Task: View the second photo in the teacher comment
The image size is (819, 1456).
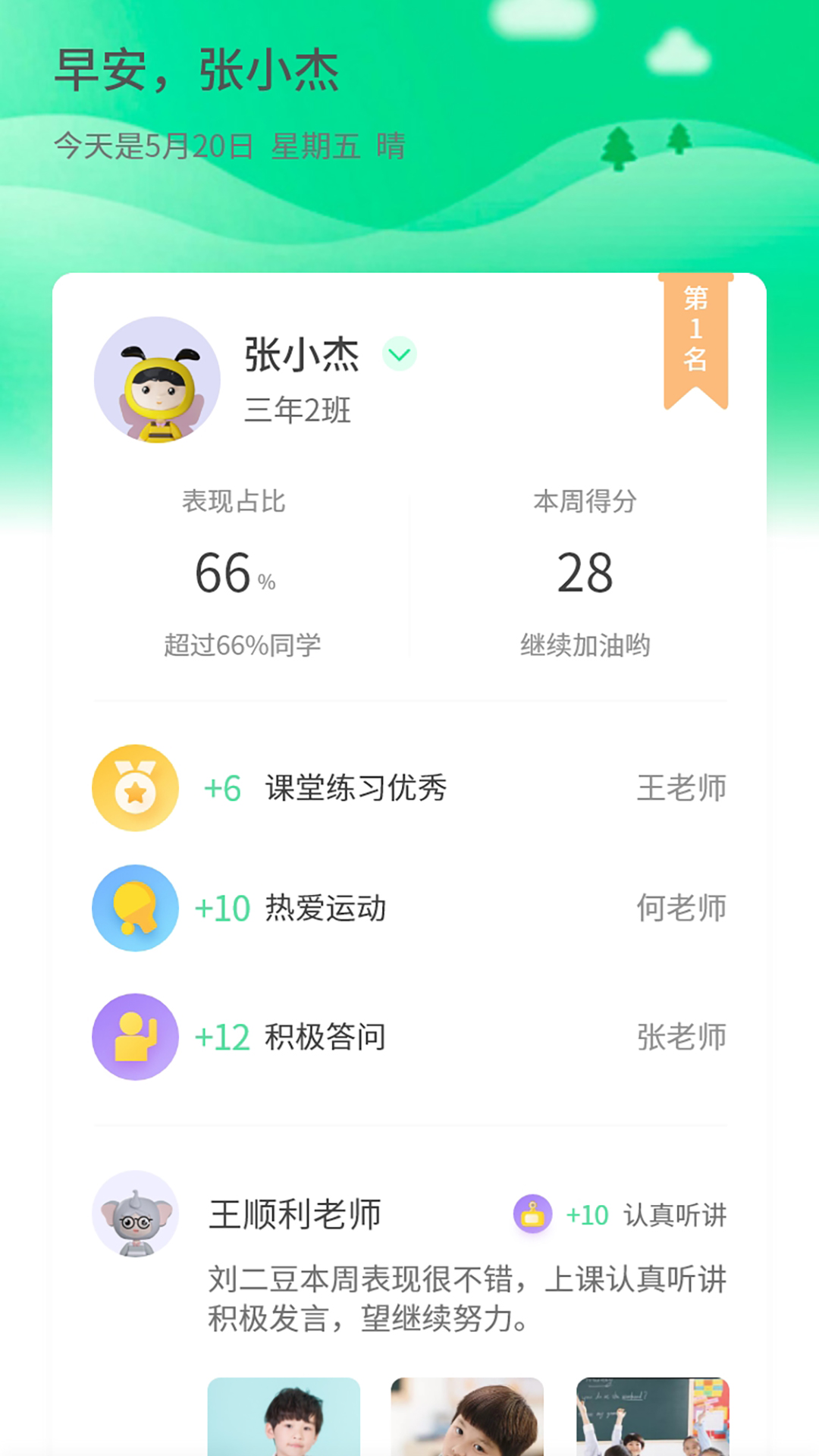Action: coord(467,1415)
